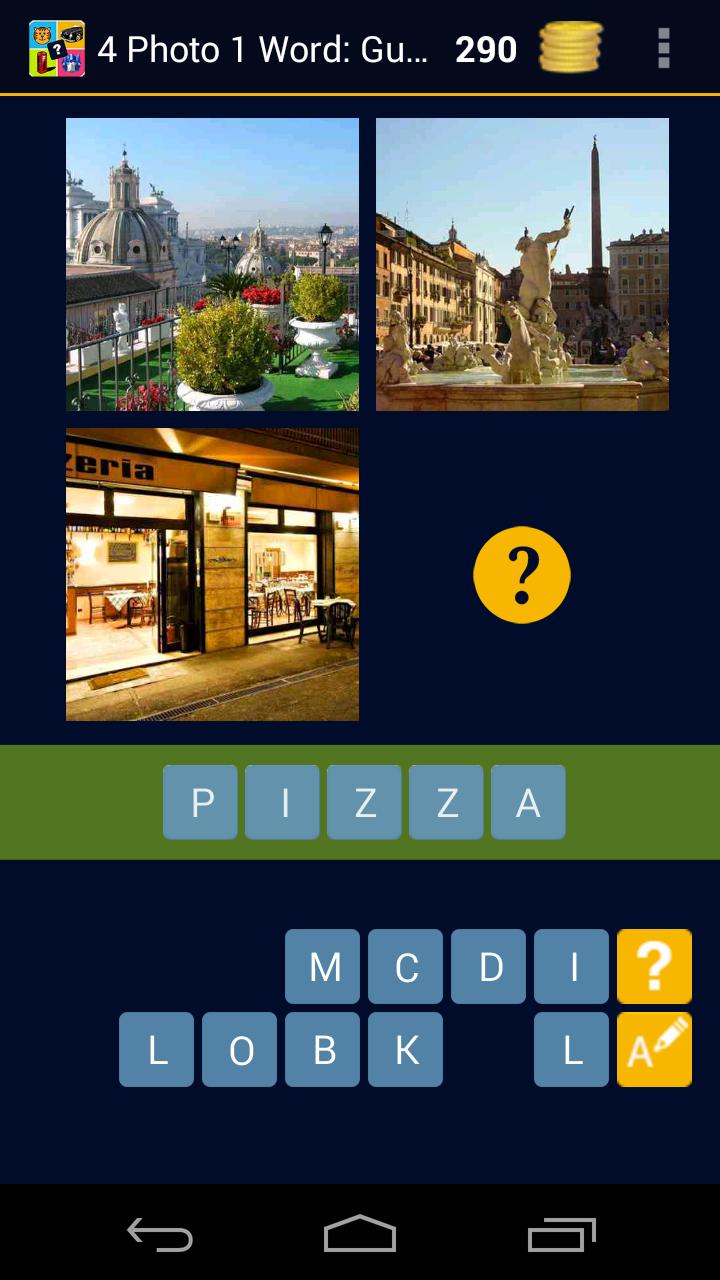Click the hidden photo question mark circle

522,574
